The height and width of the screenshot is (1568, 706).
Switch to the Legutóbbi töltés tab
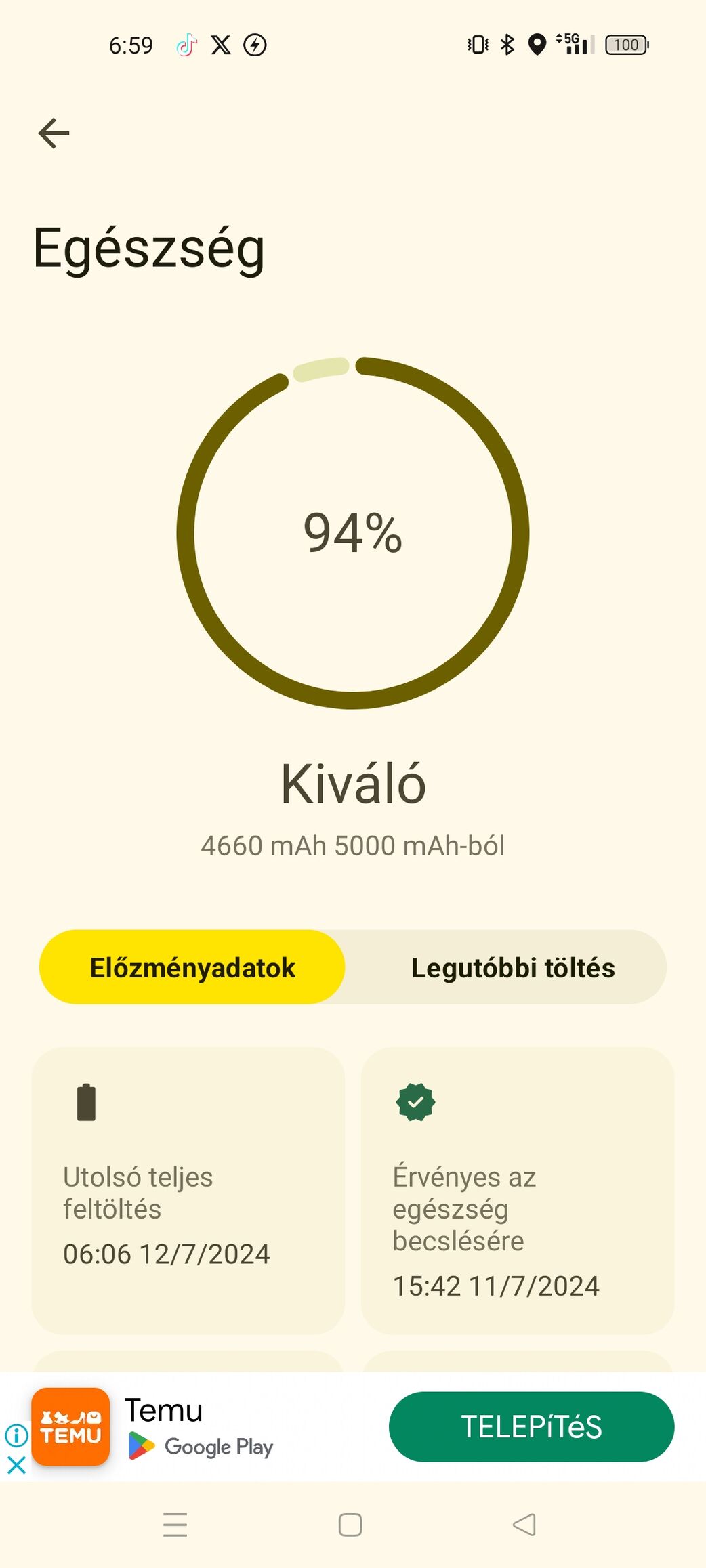(x=513, y=967)
